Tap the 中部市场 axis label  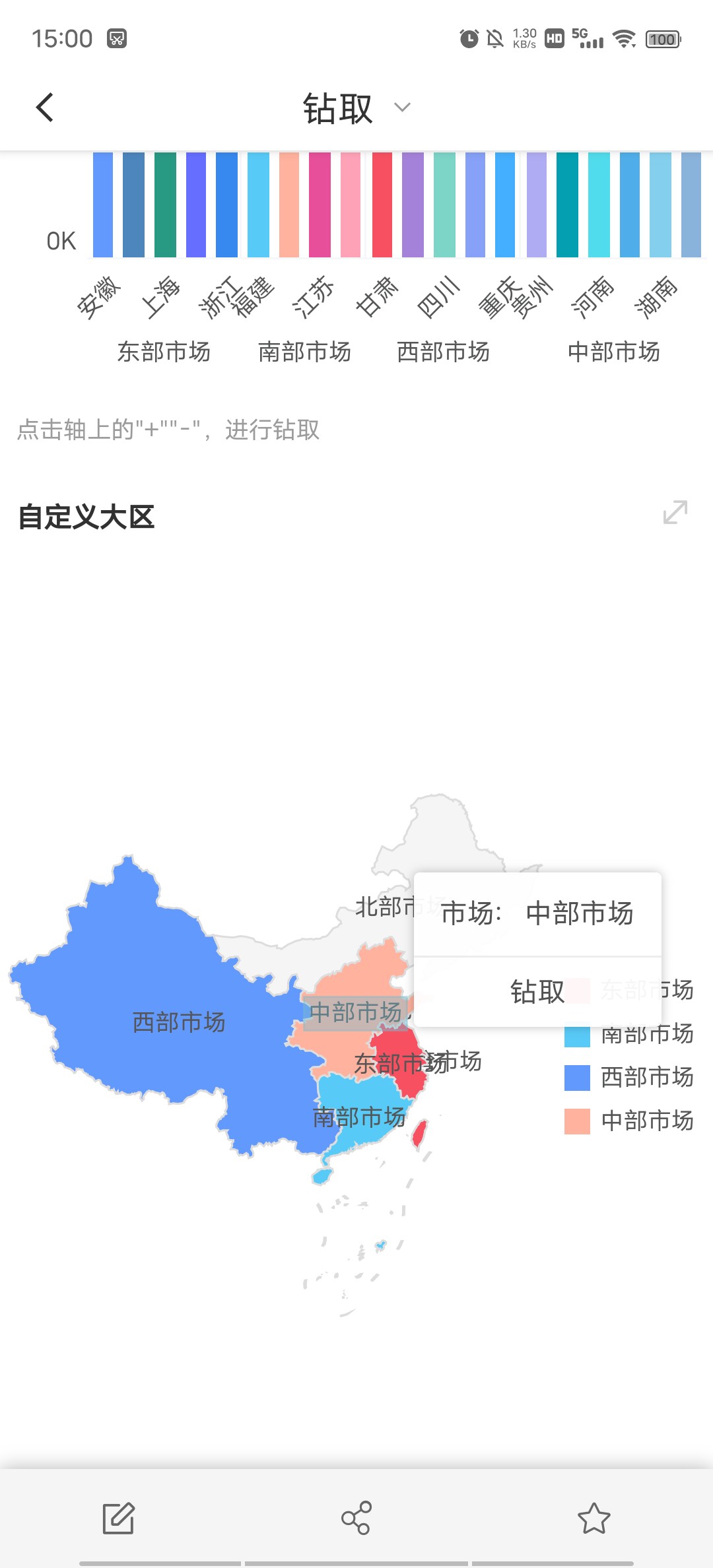[613, 352]
